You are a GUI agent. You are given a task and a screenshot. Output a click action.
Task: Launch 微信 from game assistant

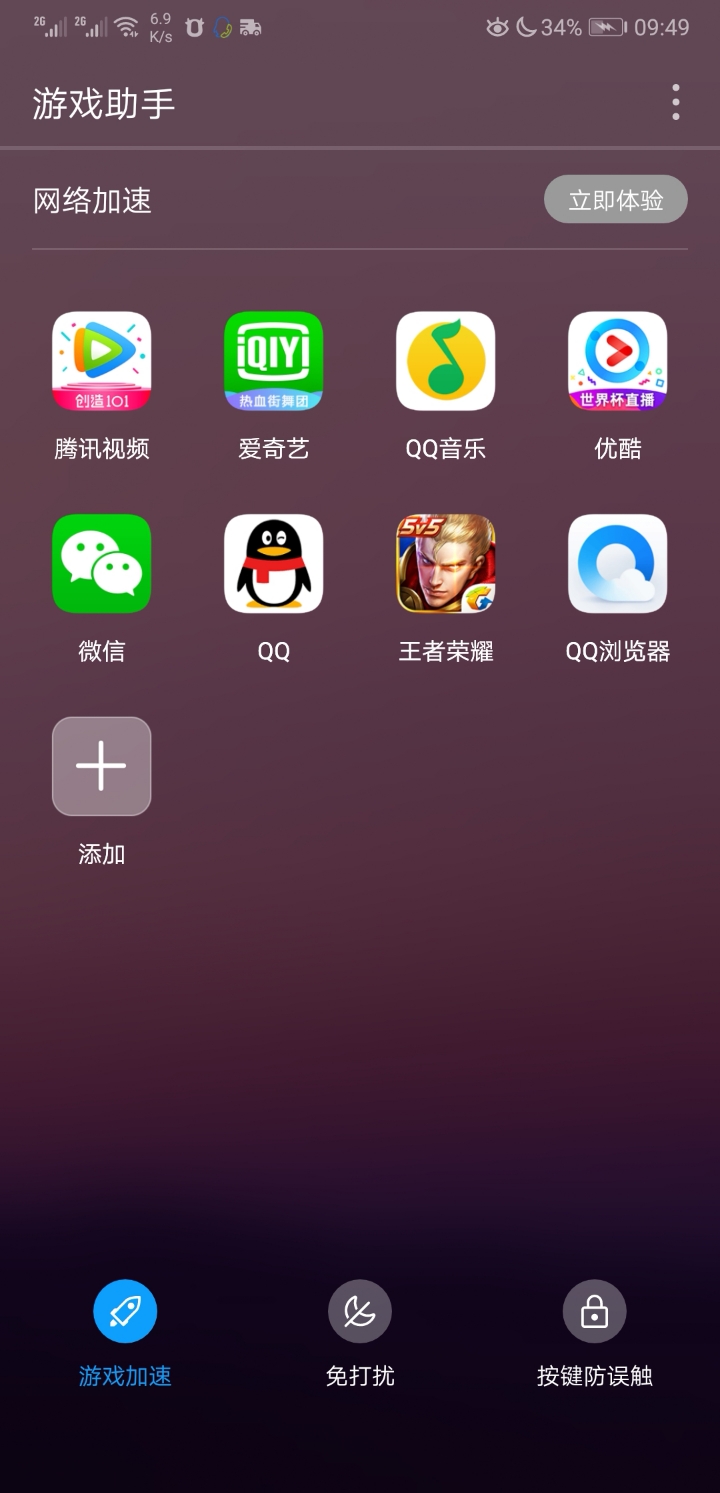point(101,563)
